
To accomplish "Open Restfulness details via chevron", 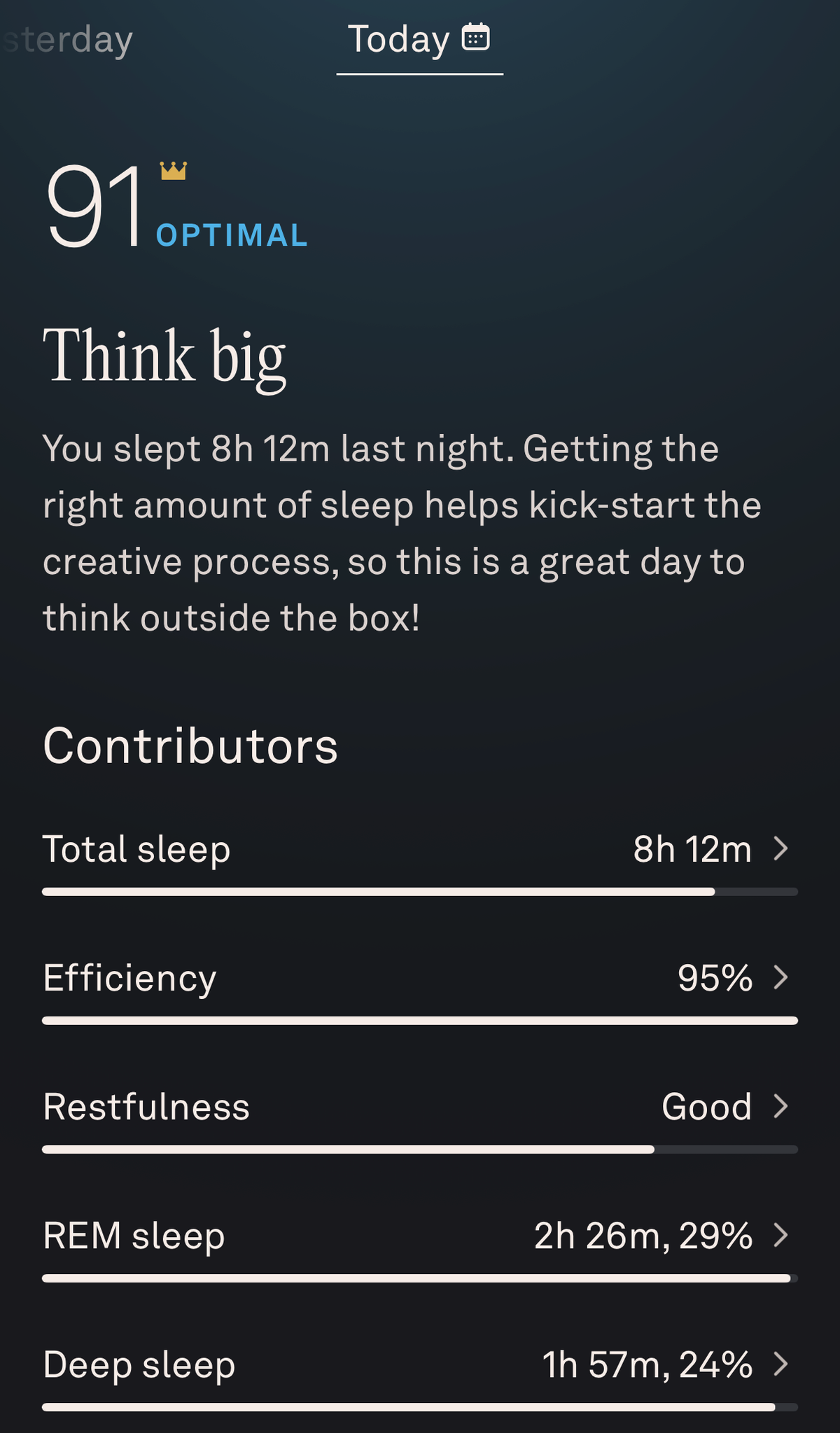I will (782, 1107).
